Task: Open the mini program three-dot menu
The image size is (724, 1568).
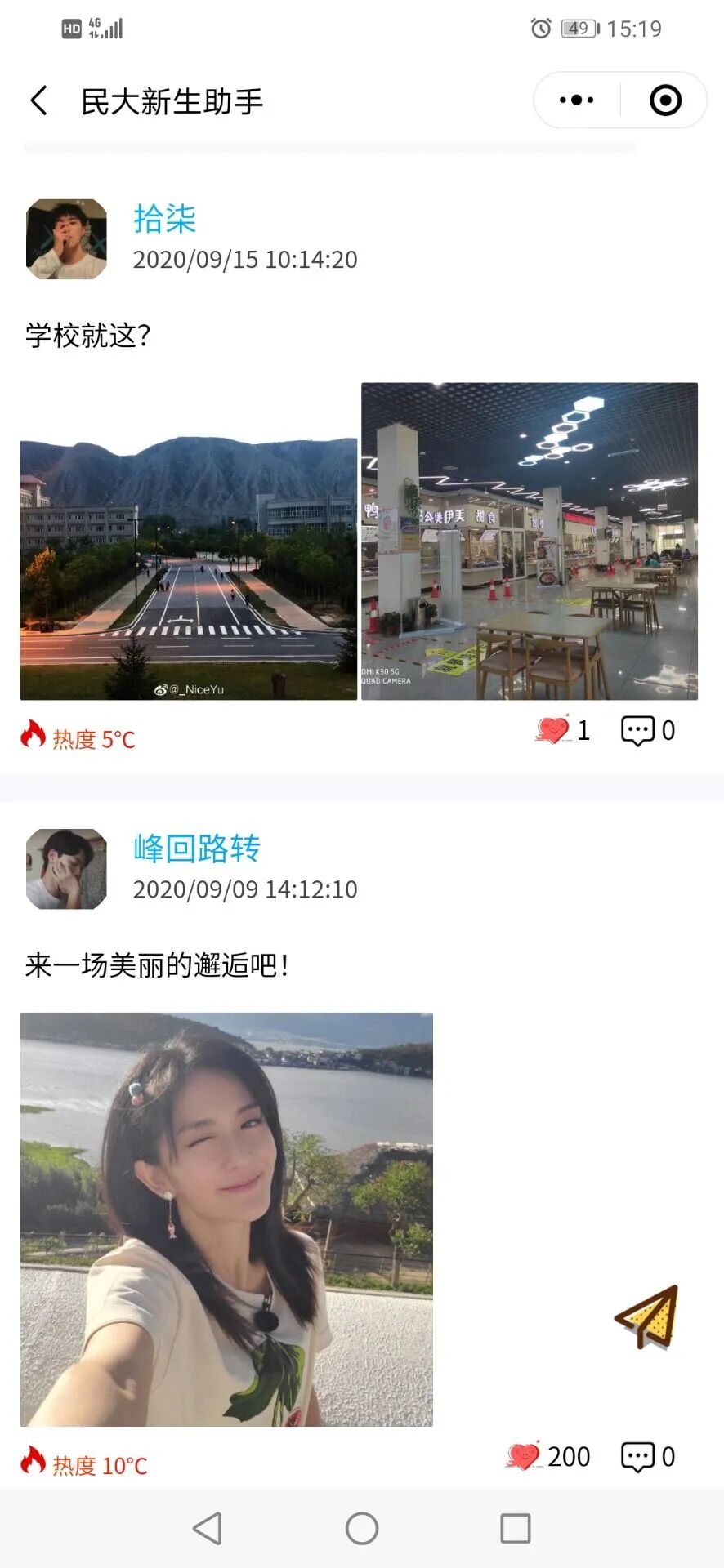Action: click(x=577, y=100)
